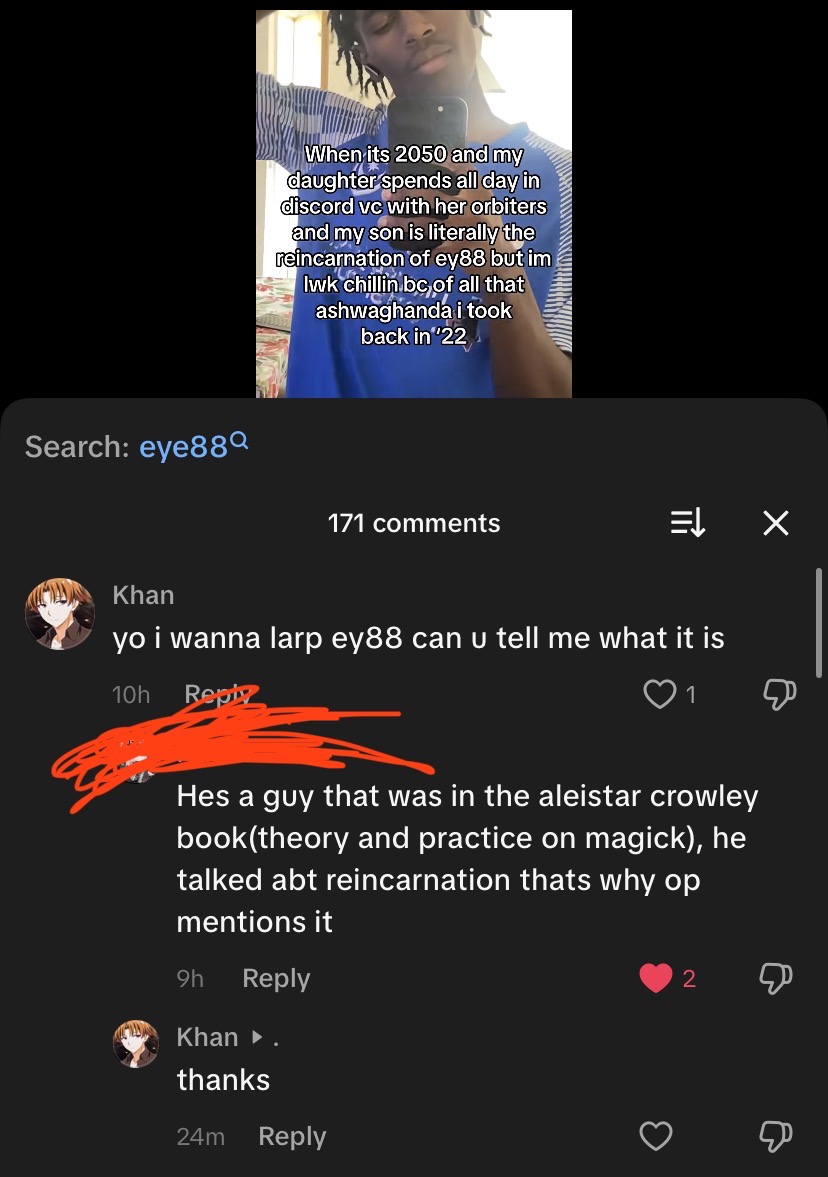Dislike Khan's comment about larping ey88
The image size is (828, 1177).
pyautogui.click(x=777, y=694)
